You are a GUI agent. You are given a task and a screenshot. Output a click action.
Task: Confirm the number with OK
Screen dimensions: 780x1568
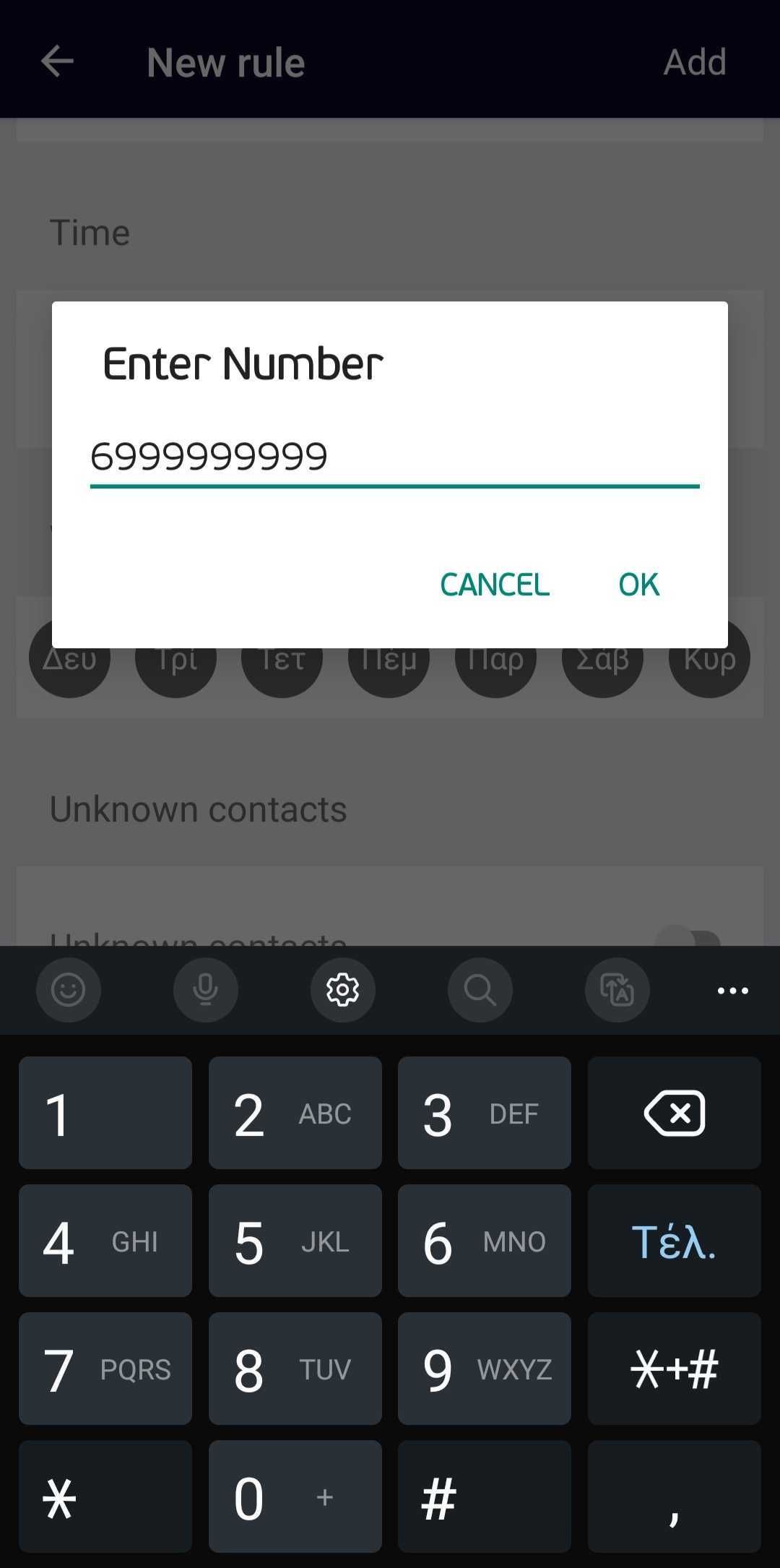pos(638,585)
